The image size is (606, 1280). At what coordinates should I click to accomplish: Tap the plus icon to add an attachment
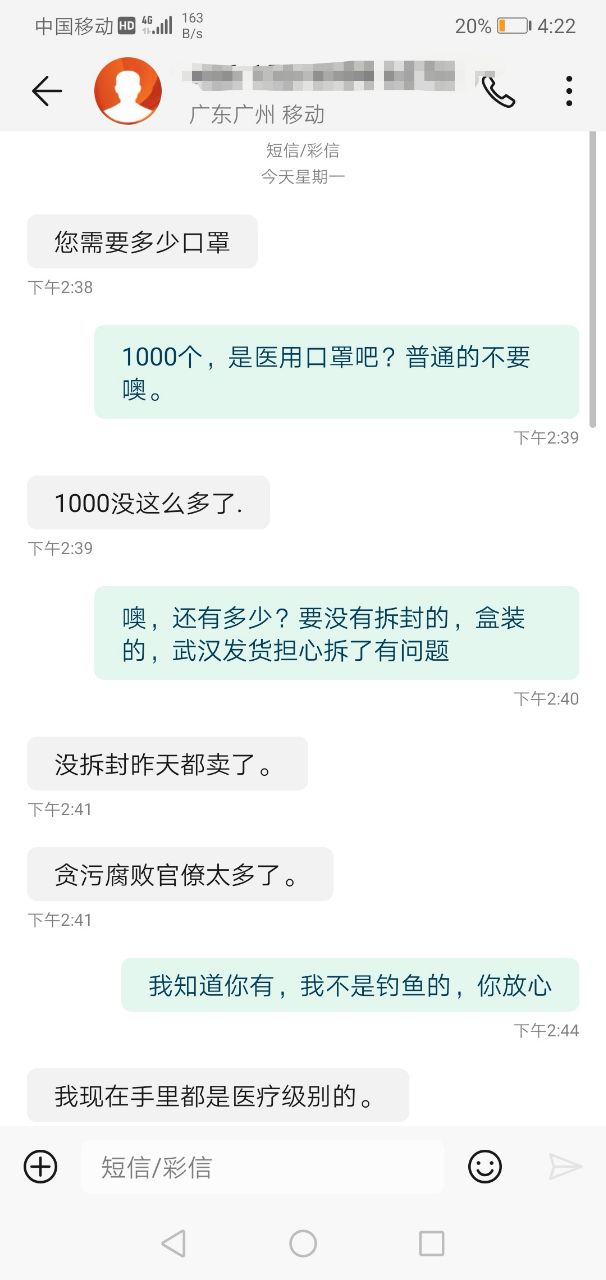pos(41,1166)
